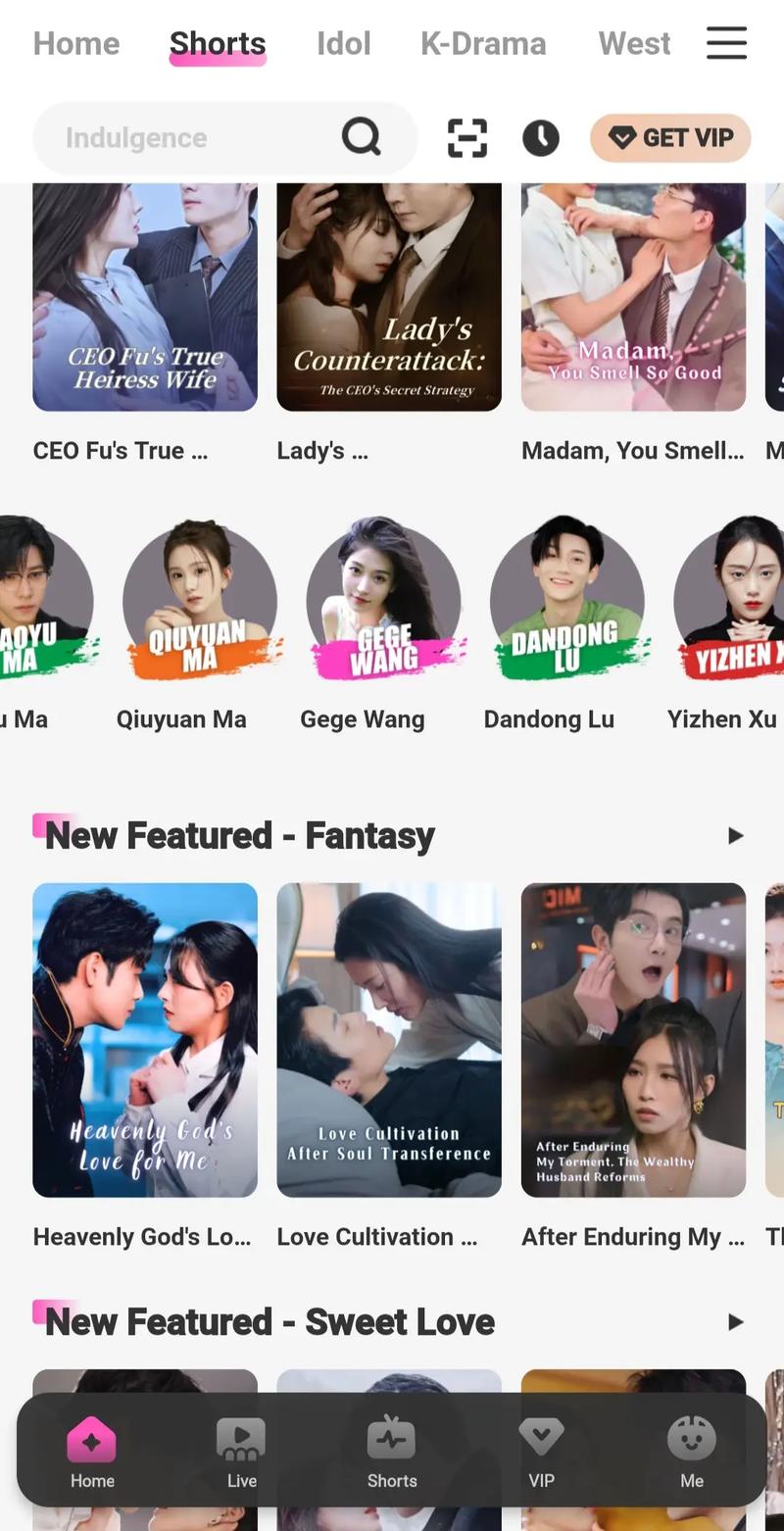This screenshot has width=784, height=1531.
Task: Go to Live in bottom navigation
Action: coord(241,1453)
